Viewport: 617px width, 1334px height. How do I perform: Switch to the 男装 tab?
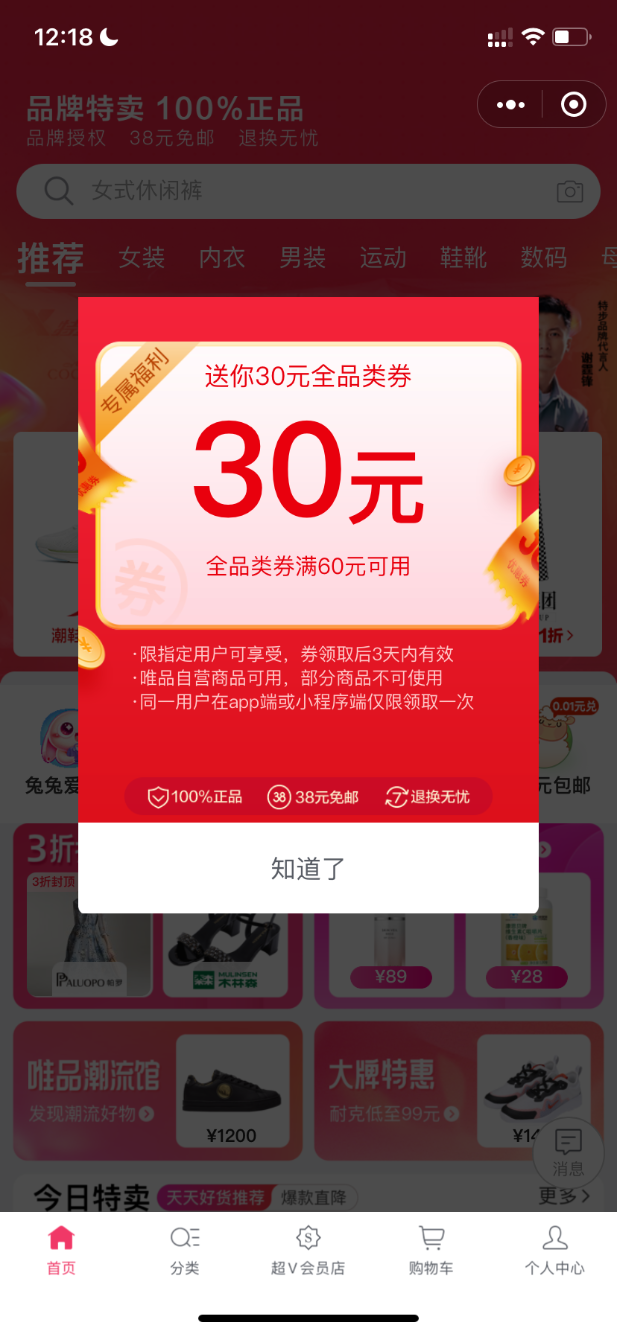click(303, 258)
